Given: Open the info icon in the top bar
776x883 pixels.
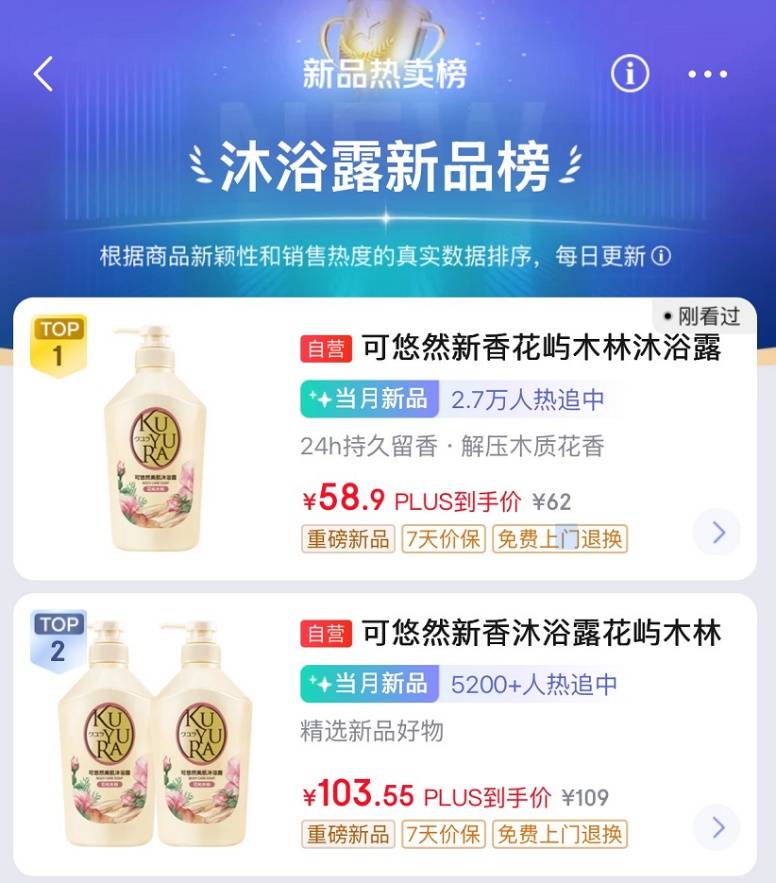Looking at the screenshot, I should (x=630, y=74).
